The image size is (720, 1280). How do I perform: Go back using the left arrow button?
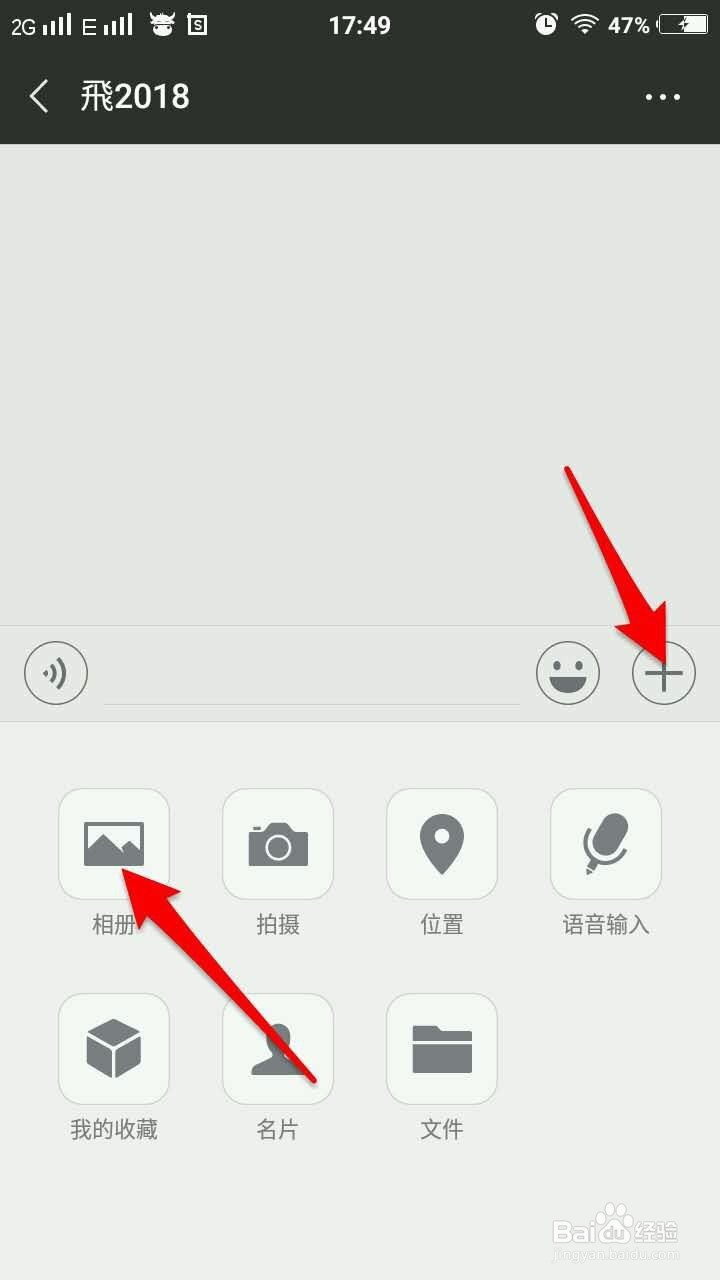[x=38, y=96]
